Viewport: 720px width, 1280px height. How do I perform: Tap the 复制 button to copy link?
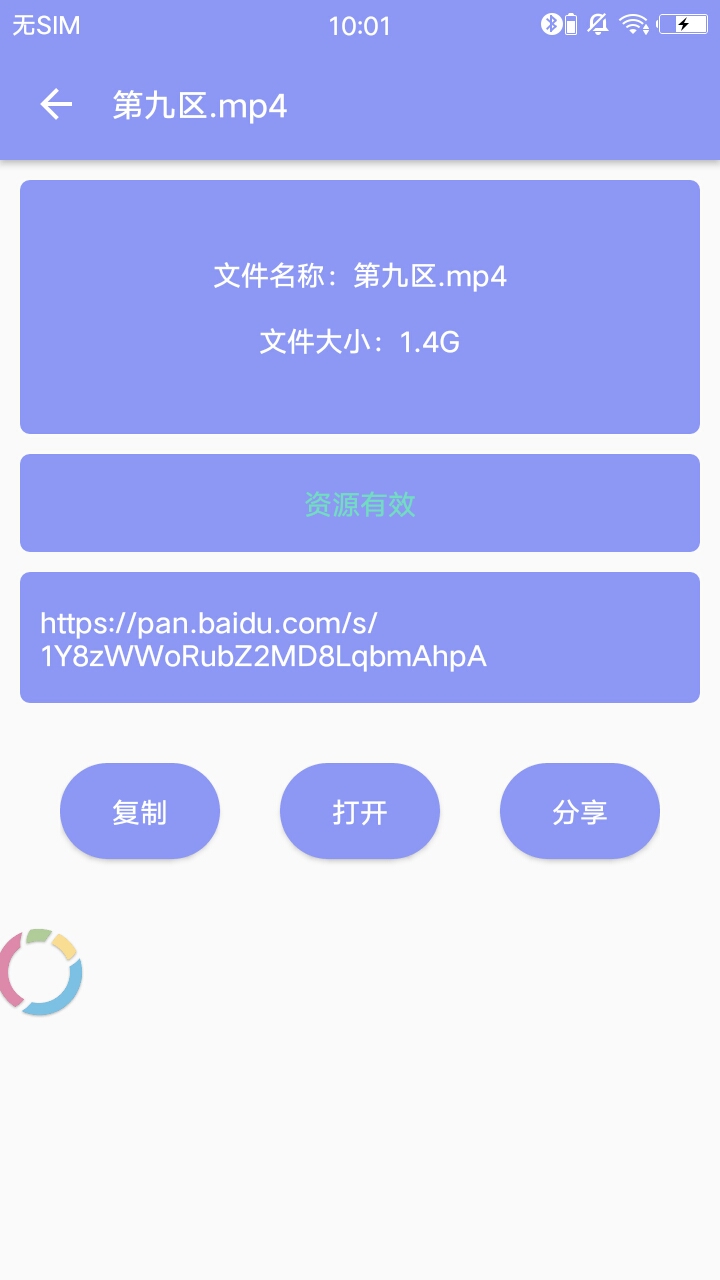(140, 811)
